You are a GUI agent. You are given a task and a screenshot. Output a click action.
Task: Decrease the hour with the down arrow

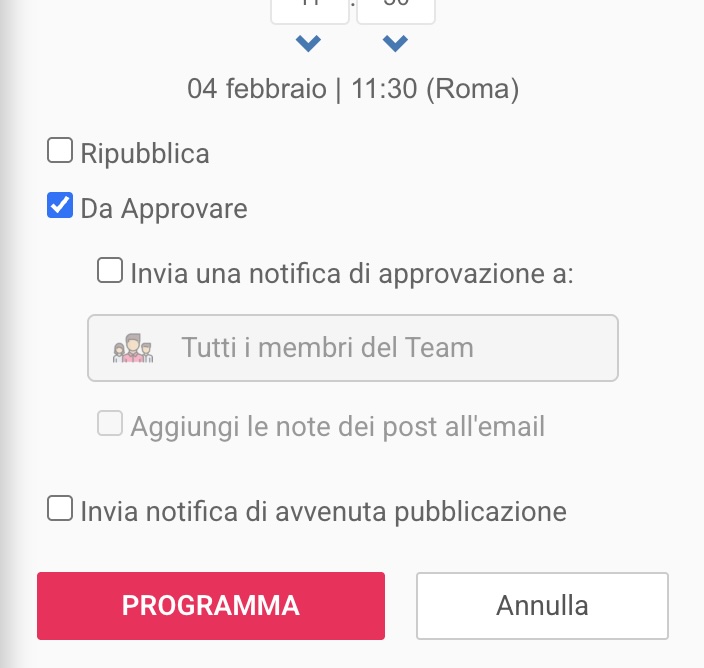pos(309,43)
